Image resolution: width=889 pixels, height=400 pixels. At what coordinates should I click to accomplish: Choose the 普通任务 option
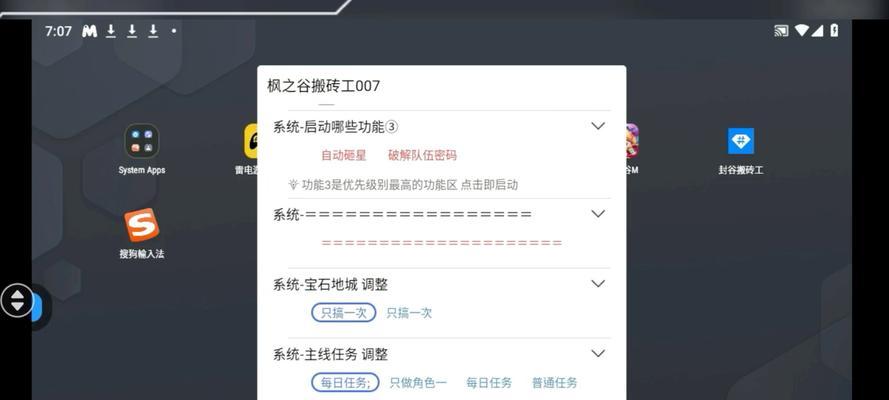[x=554, y=383]
